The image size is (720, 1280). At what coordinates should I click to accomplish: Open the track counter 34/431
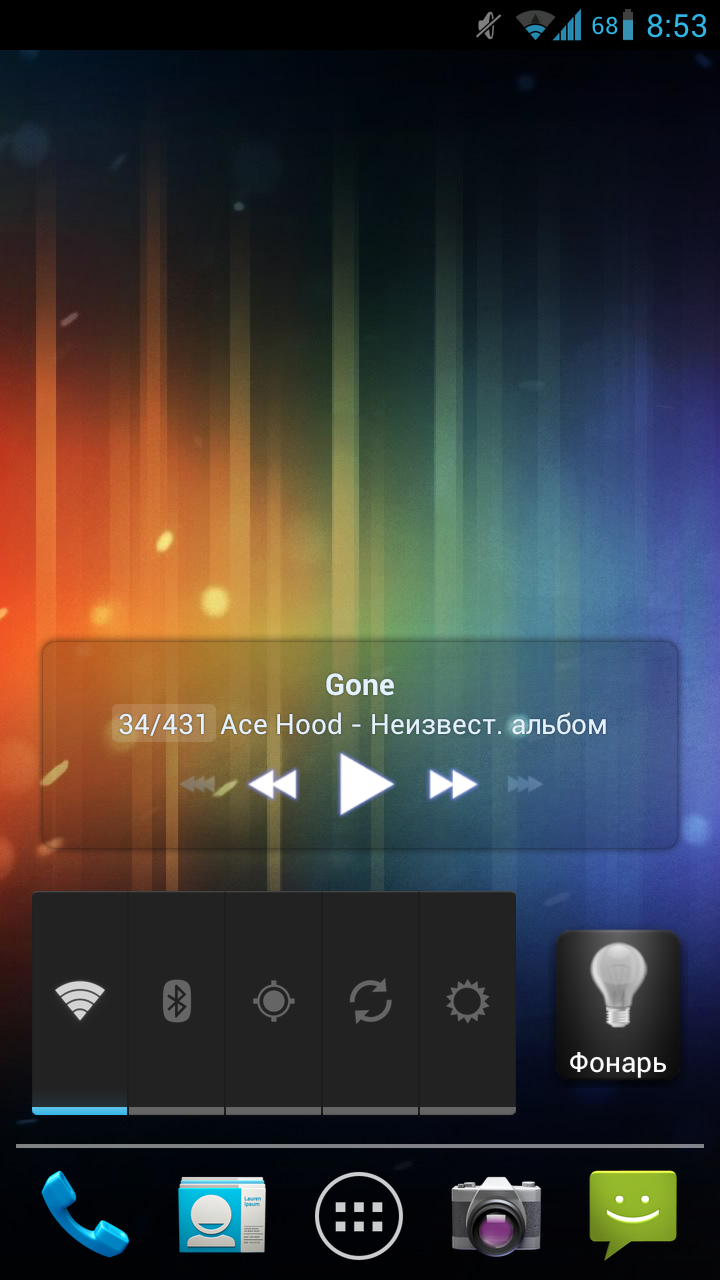click(163, 724)
